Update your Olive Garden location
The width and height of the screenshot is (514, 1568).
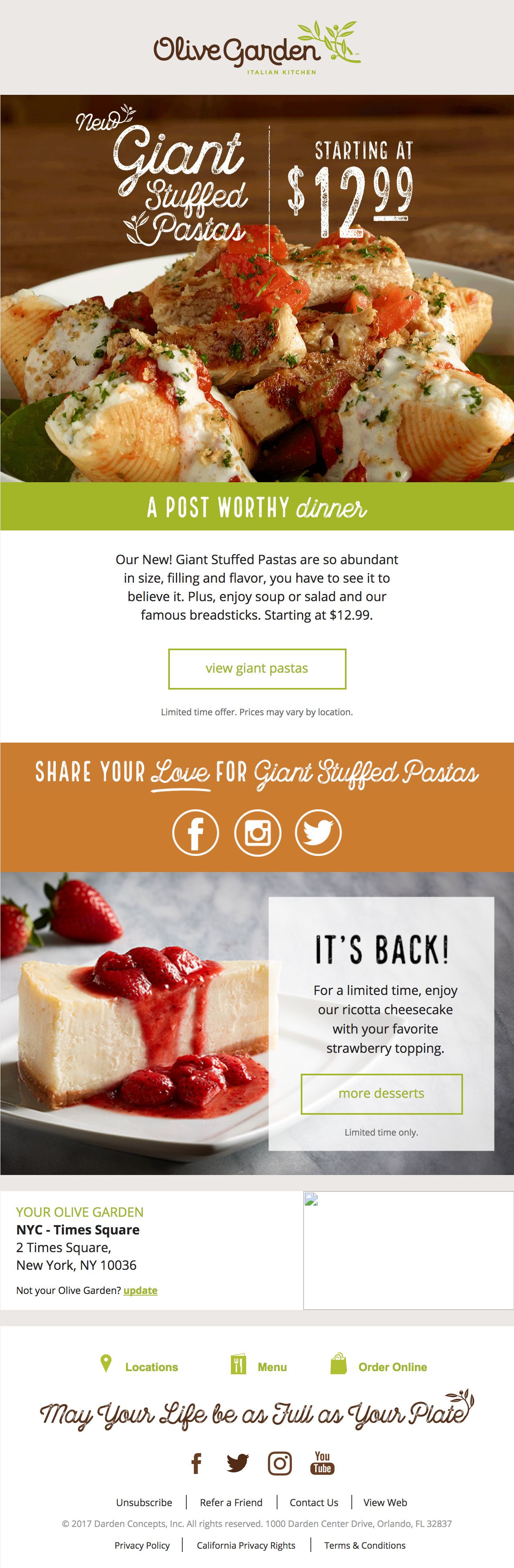tap(140, 1290)
